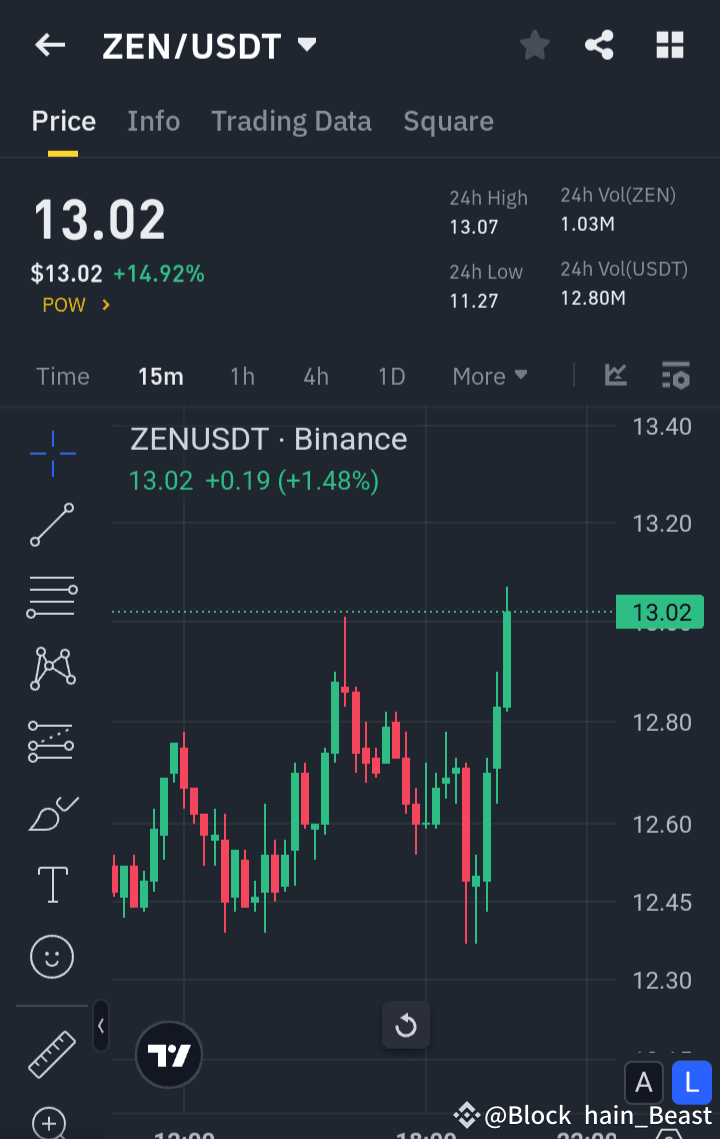Refresh the chart view

point(406,1025)
